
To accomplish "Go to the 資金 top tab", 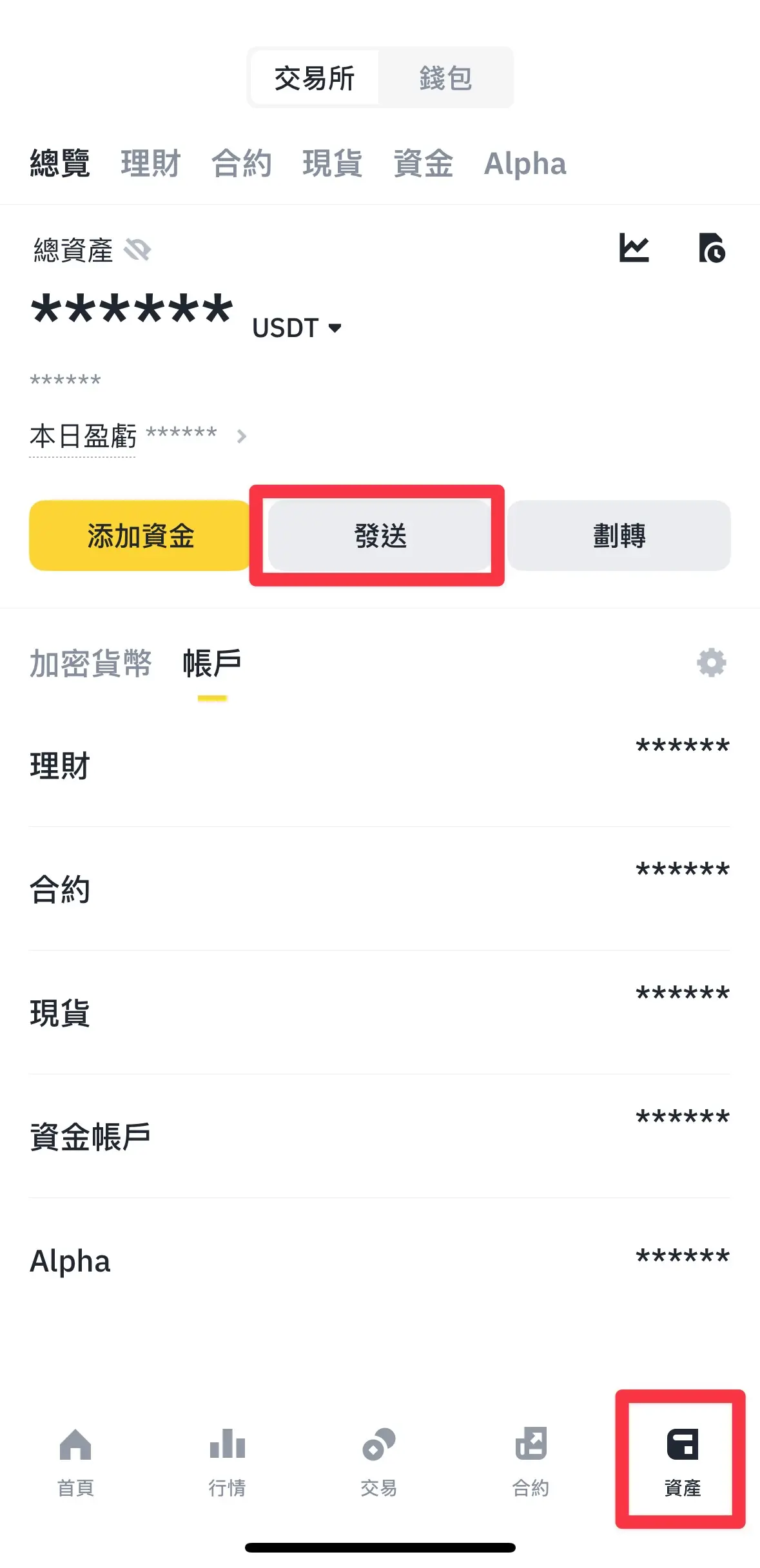I will pyautogui.click(x=424, y=164).
